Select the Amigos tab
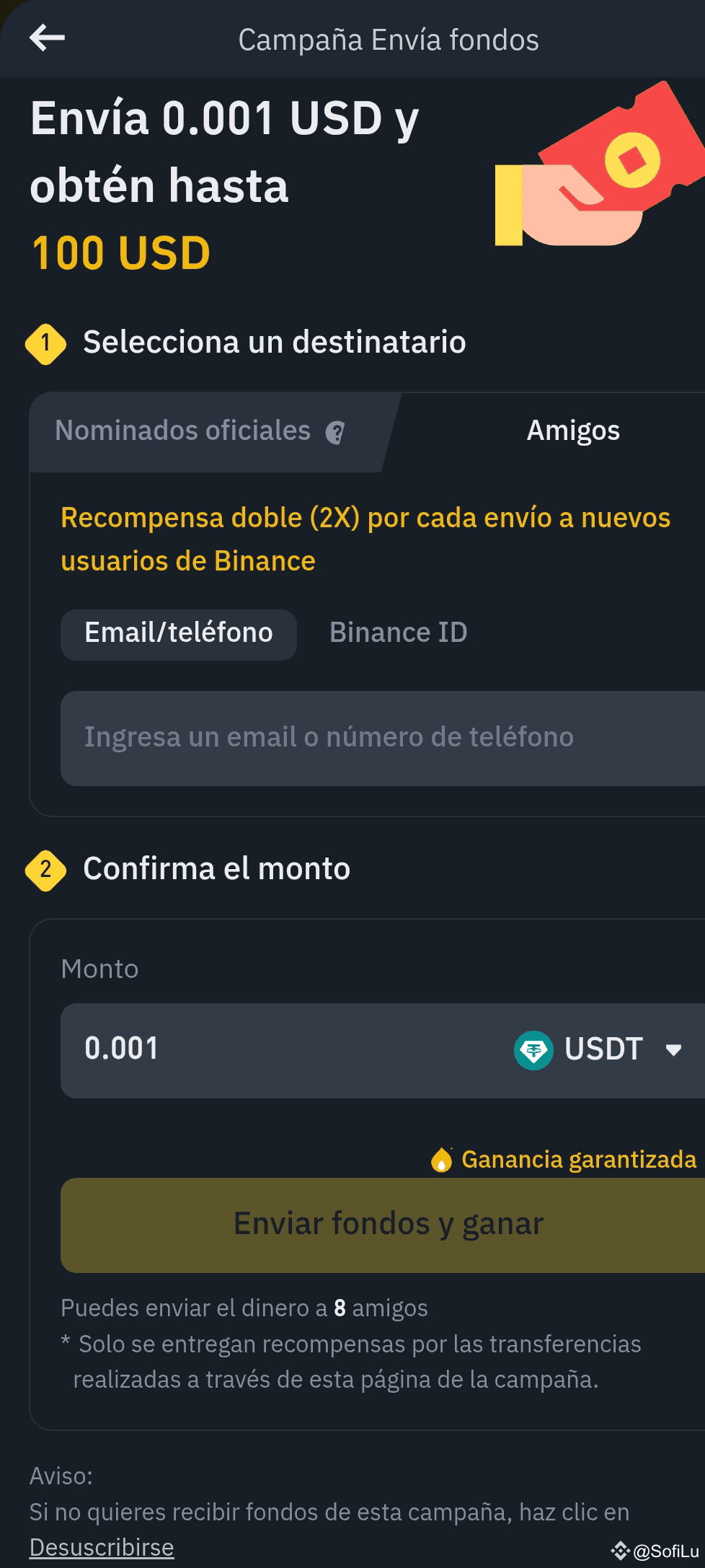Image resolution: width=705 pixels, height=1568 pixels. pyautogui.click(x=573, y=431)
